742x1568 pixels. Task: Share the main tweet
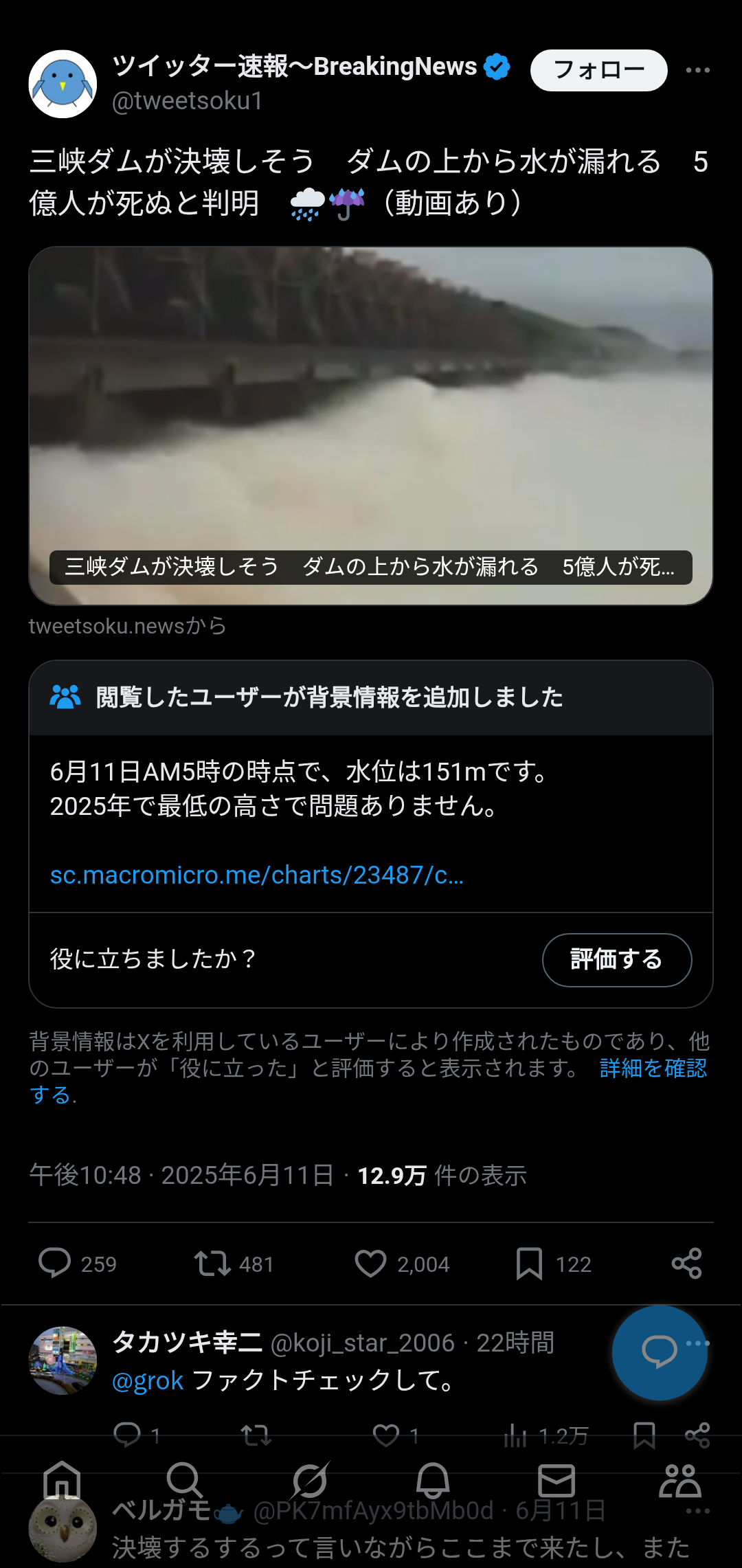[x=686, y=1263]
